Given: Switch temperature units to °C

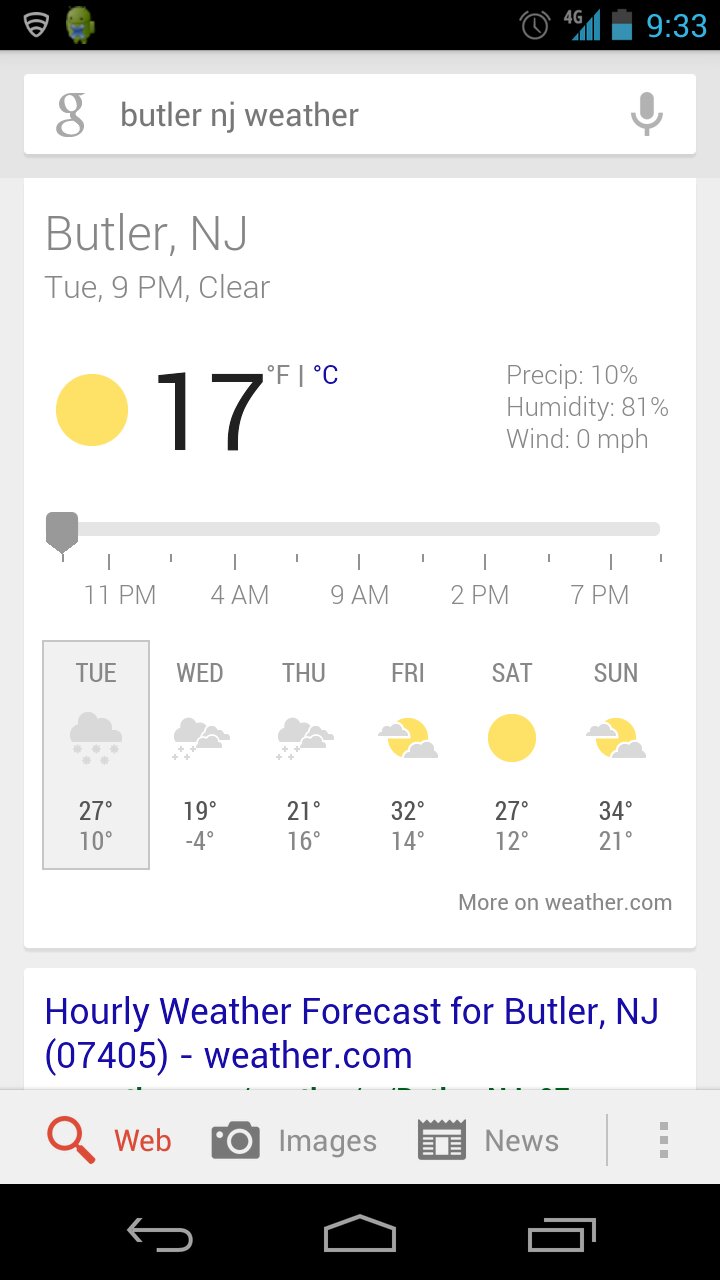Looking at the screenshot, I should pyautogui.click(x=325, y=375).
